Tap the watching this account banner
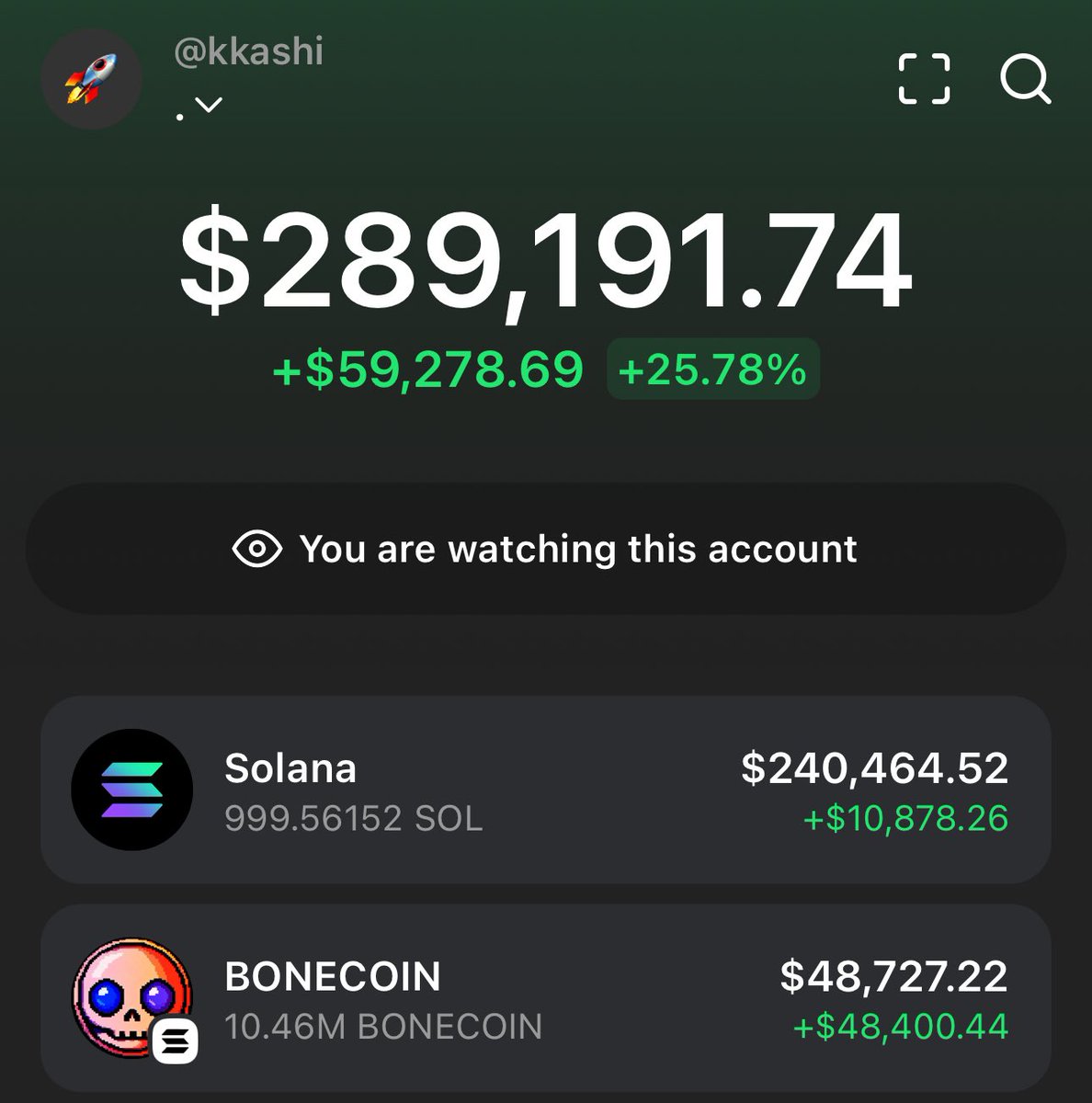 click(x=546, y=549)
